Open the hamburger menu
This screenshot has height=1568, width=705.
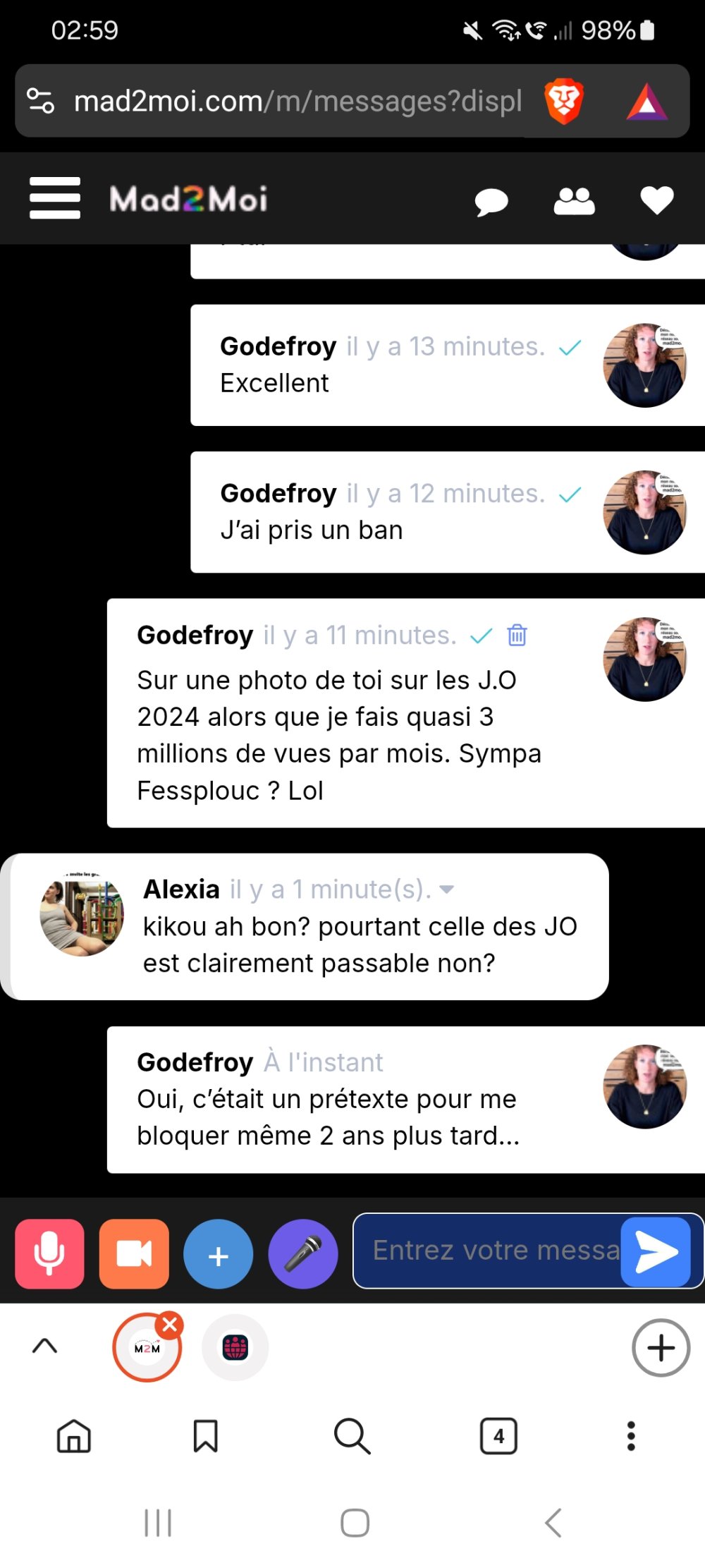(x=54, y=198)
